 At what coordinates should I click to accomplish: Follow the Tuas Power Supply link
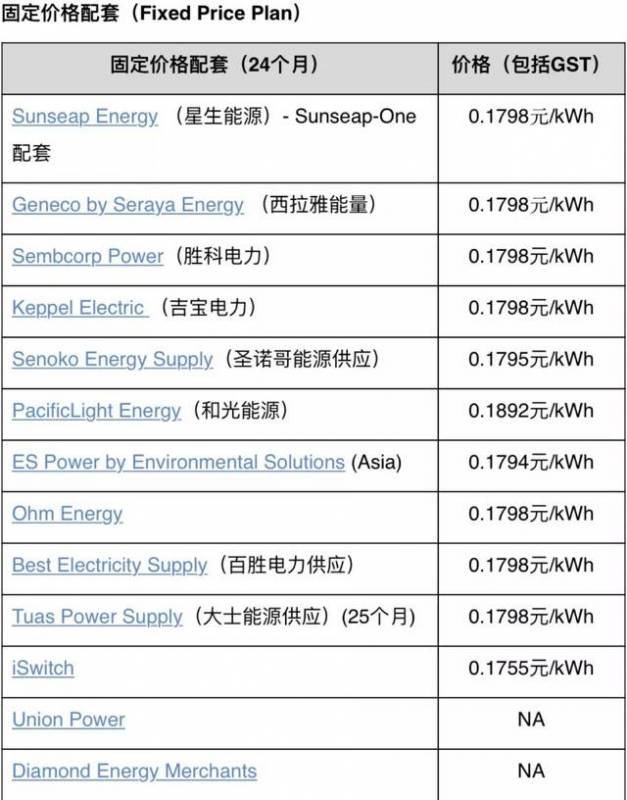[x=97, y=617]
